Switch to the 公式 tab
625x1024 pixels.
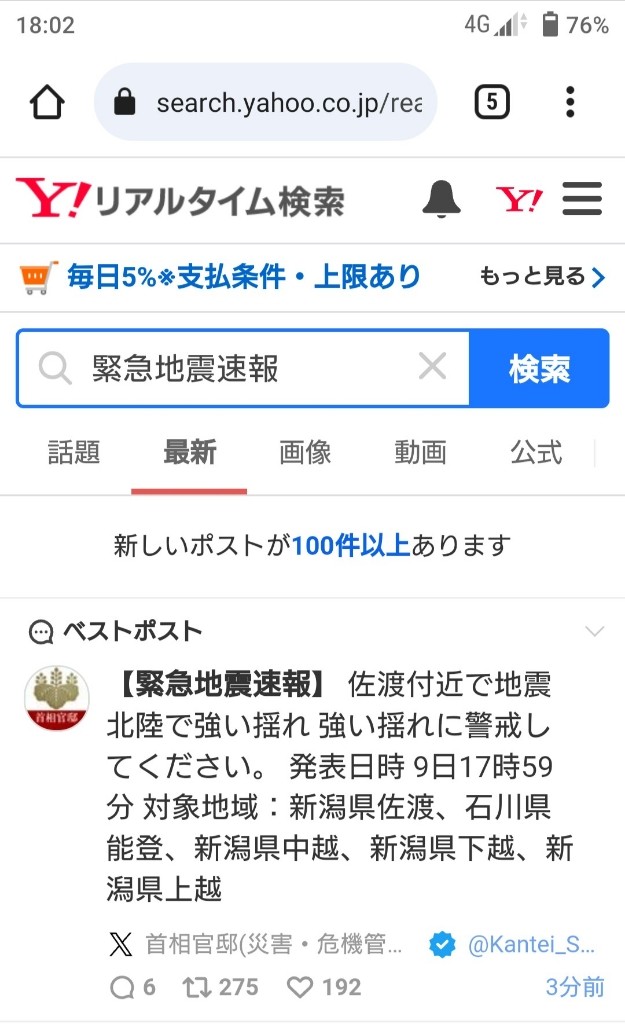coord(536,452)
